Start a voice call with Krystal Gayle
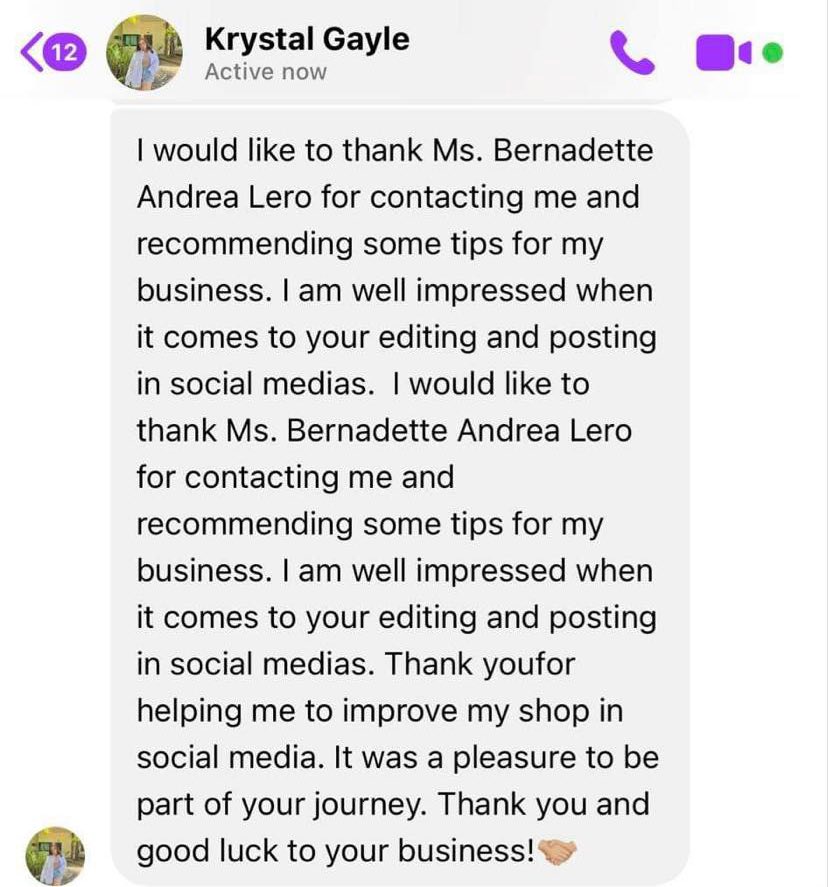Image resolution: width=828 pixels, height=887 pixels. (632, 52)
